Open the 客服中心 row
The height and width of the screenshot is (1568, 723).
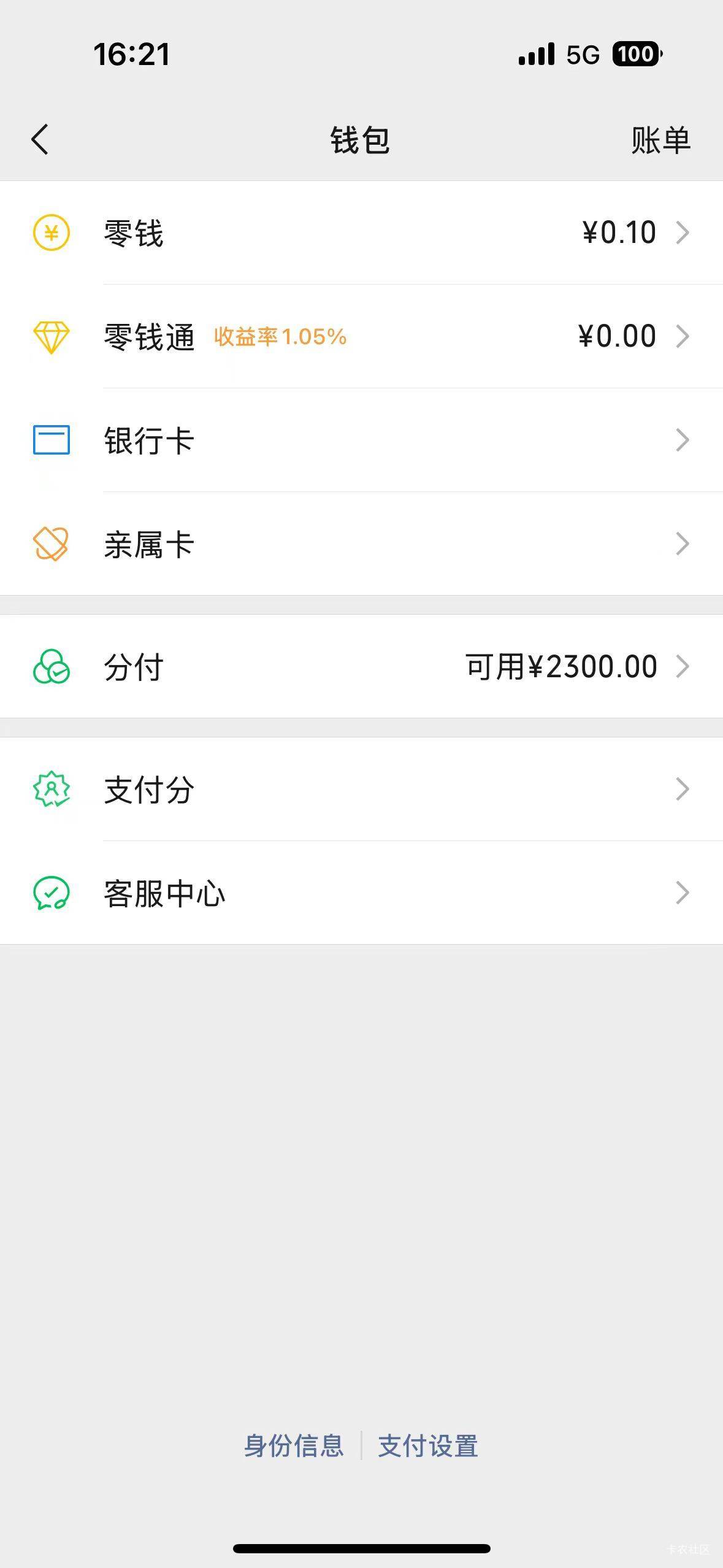361,893
